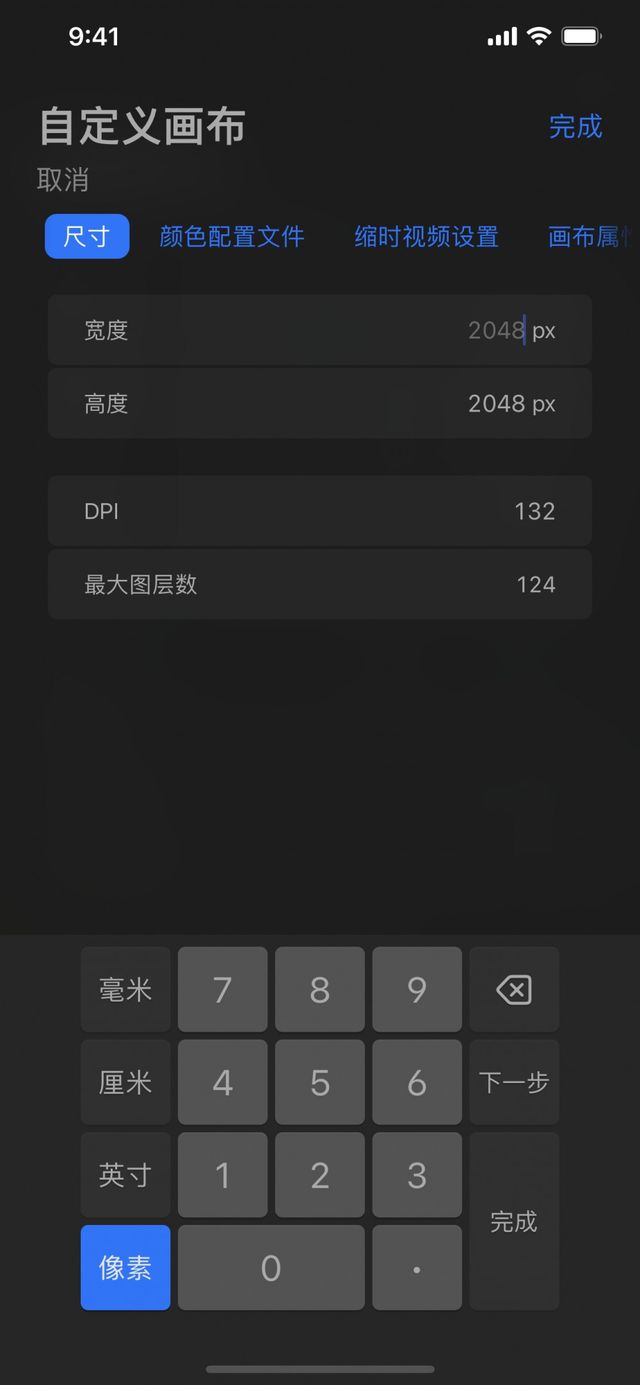Select the 尺寸 tab
The image size is (640, 1385).
87,237
